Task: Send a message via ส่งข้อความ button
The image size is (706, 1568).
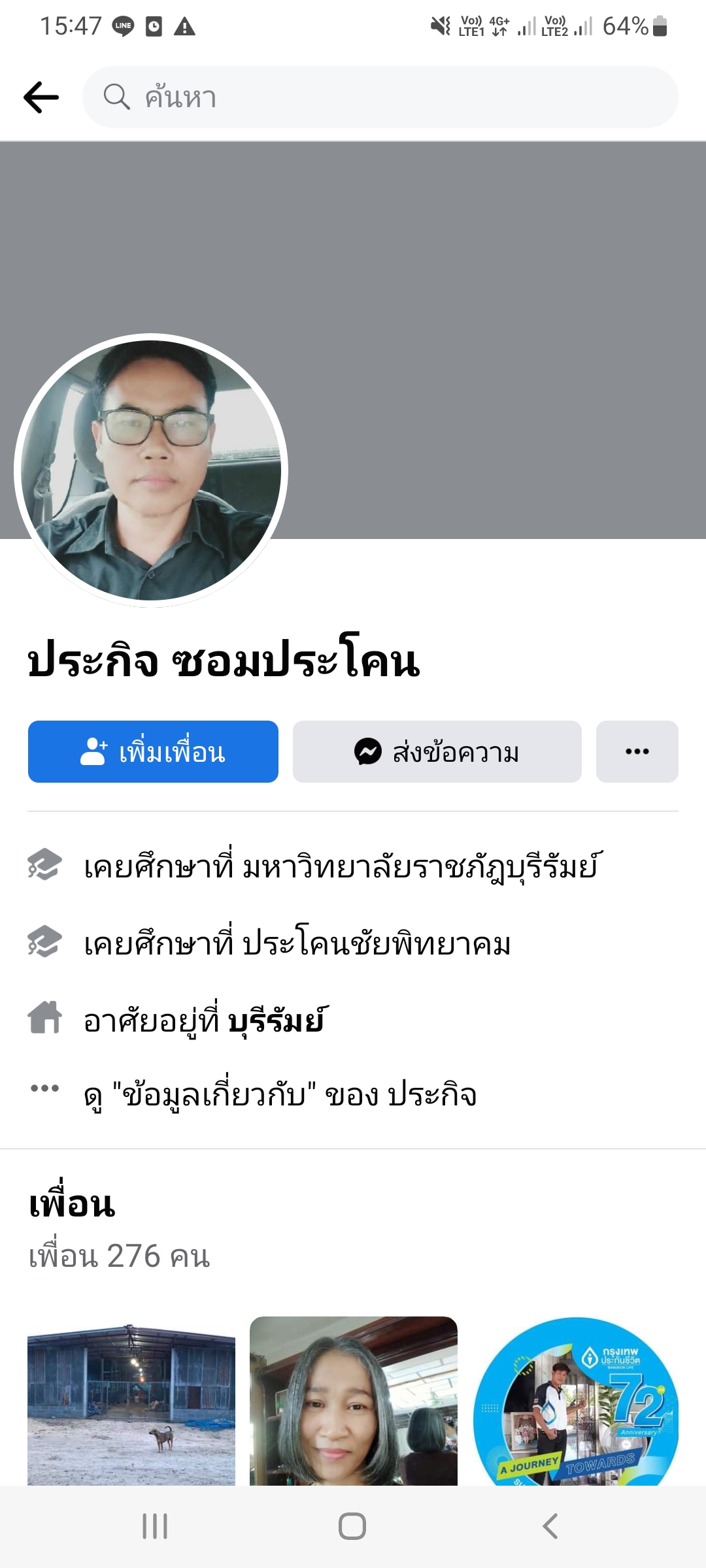Action: tap(437, 752)
